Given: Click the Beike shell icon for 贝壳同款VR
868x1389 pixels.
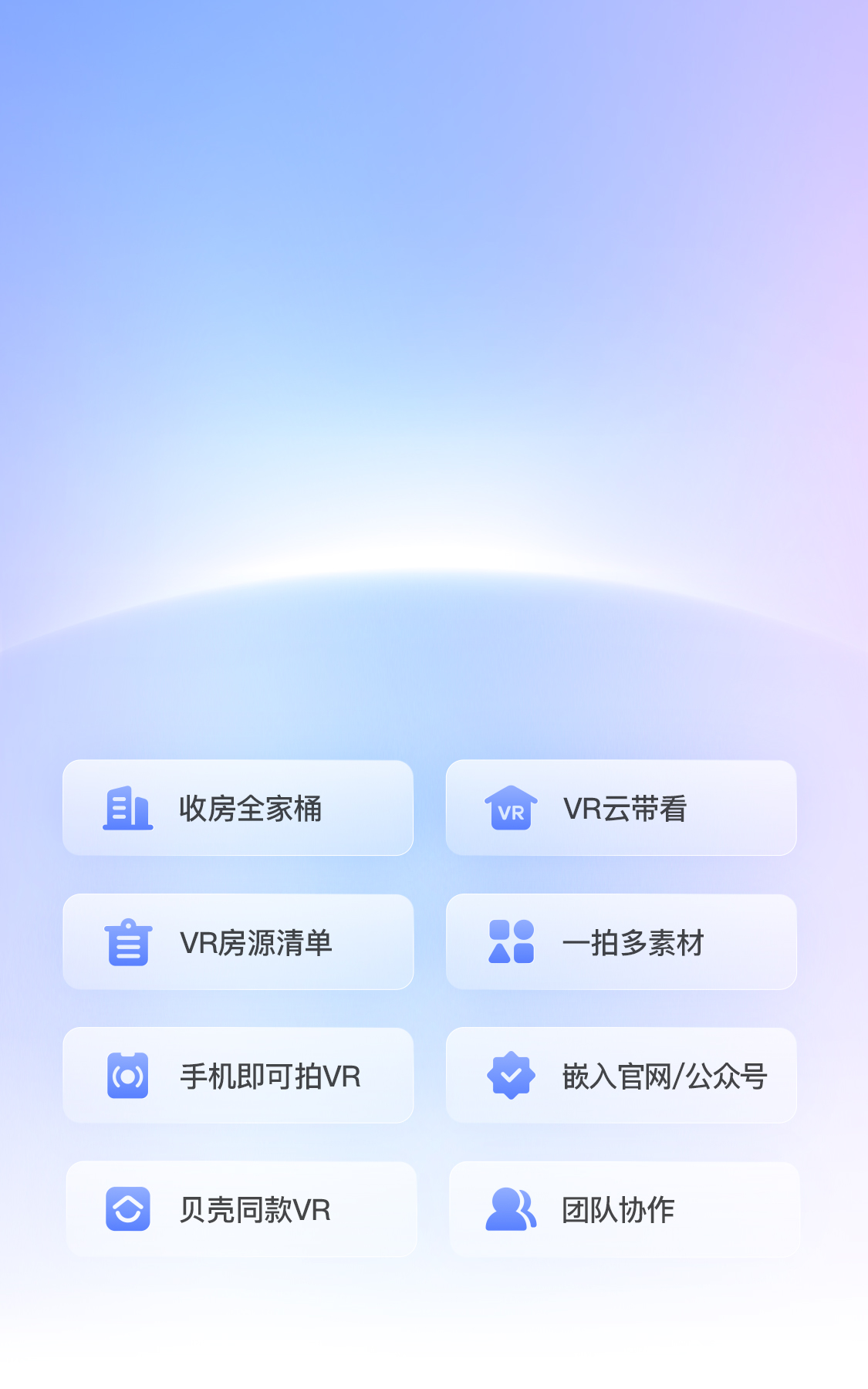Looking at the screenshot, I should 127,1209.
